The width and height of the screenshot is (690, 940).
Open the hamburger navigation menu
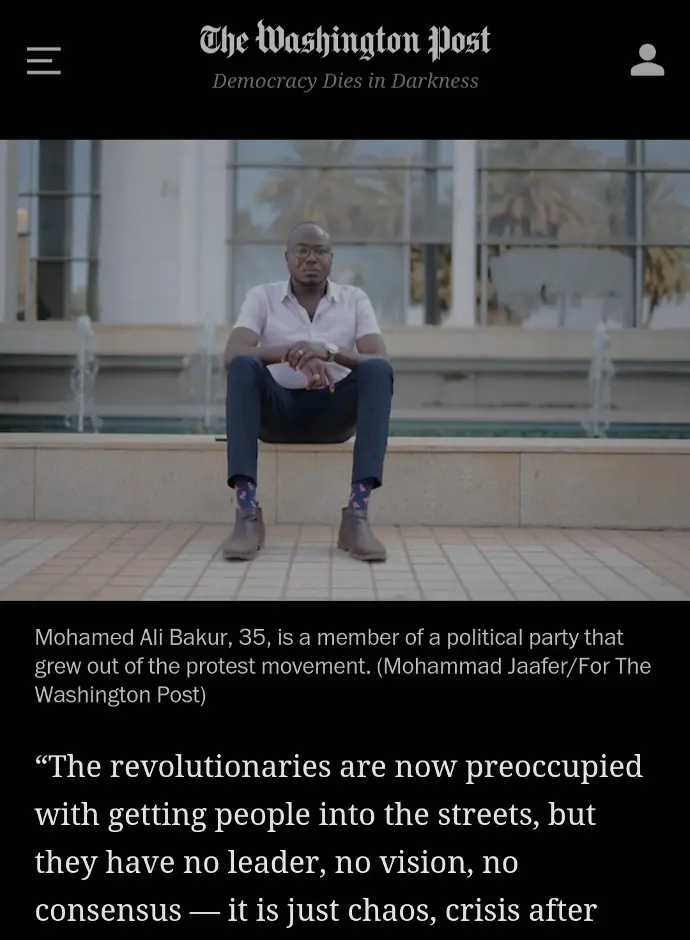pyautogui.click(x=44, y=60)
